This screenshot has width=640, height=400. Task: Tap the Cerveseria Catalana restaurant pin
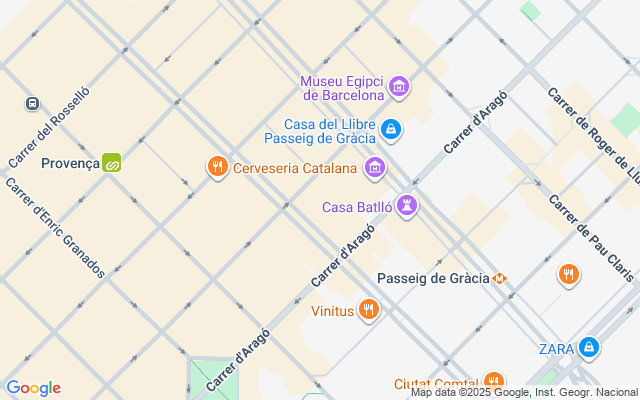pyautogui.click(x=217, y=167)
